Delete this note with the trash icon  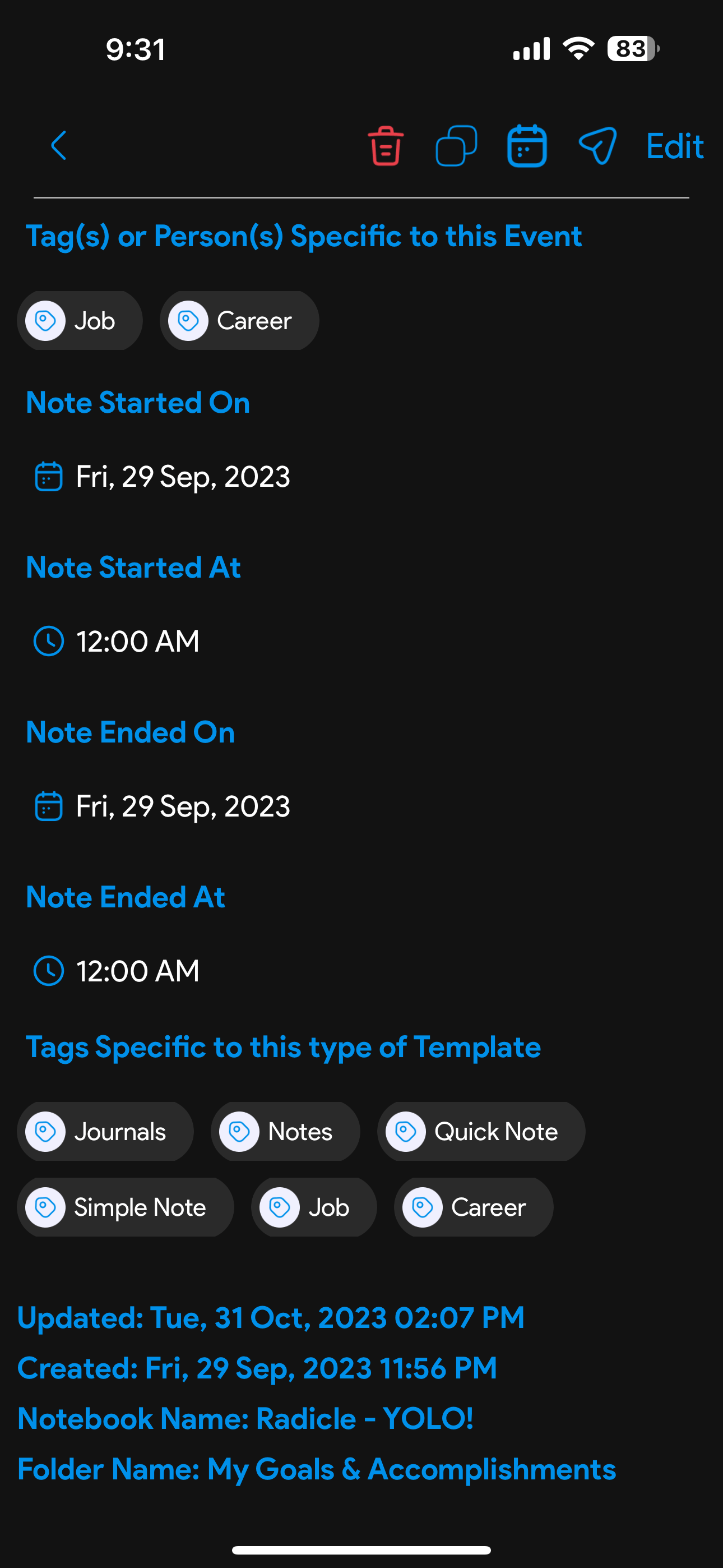coord(386,145)
